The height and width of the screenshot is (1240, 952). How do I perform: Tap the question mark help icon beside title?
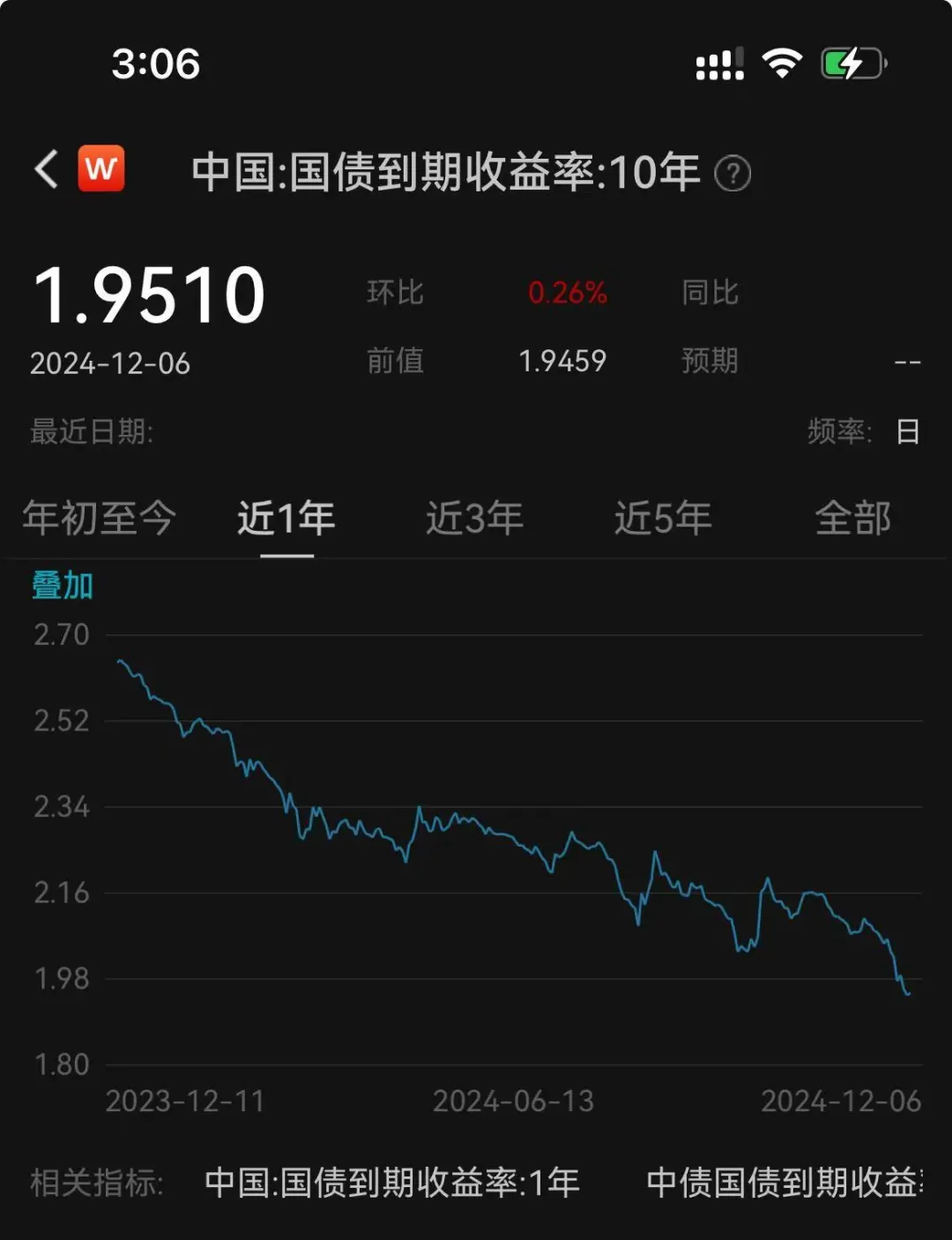(733, 174)
